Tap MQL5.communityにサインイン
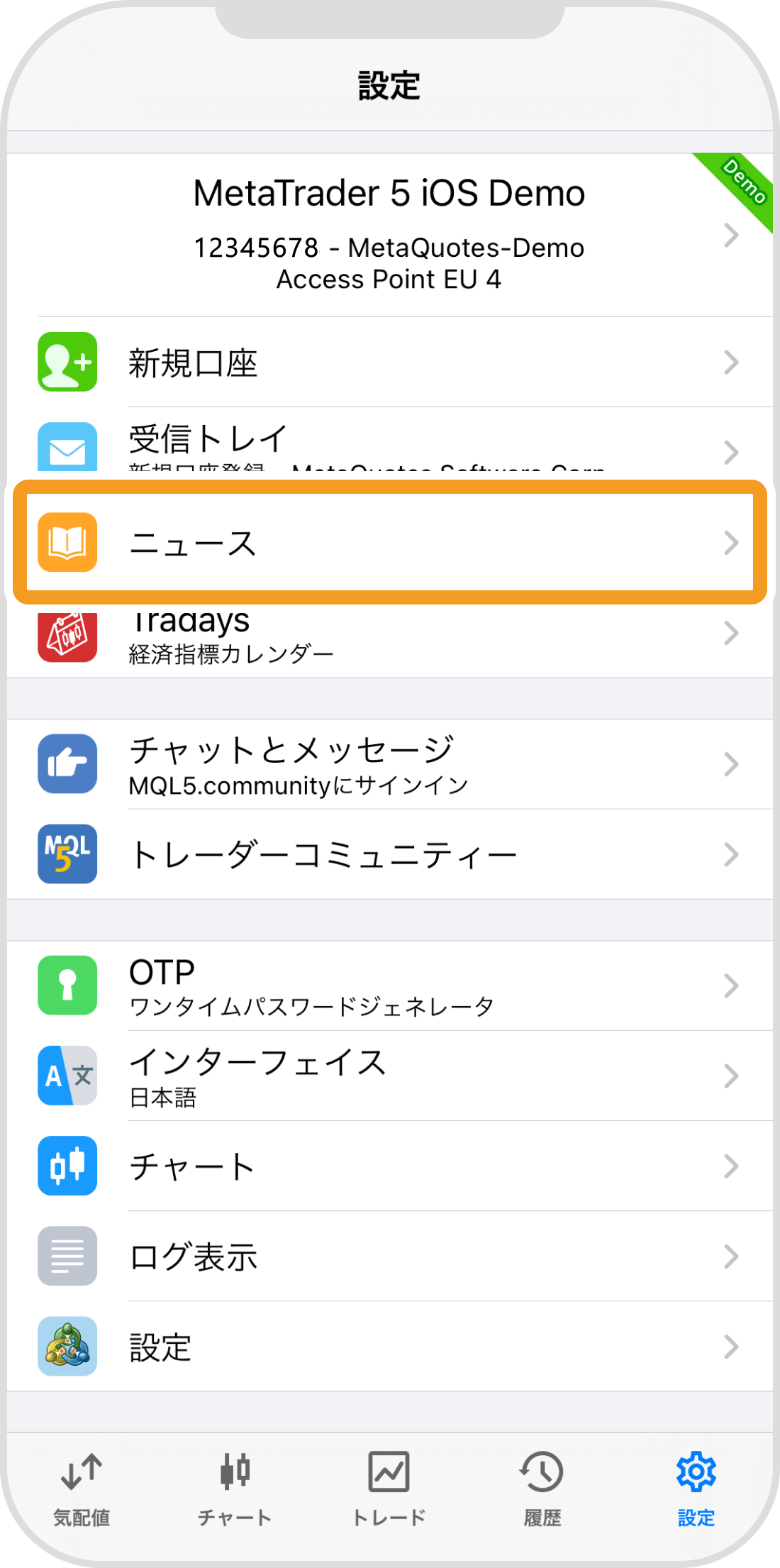 coord(298,785)
